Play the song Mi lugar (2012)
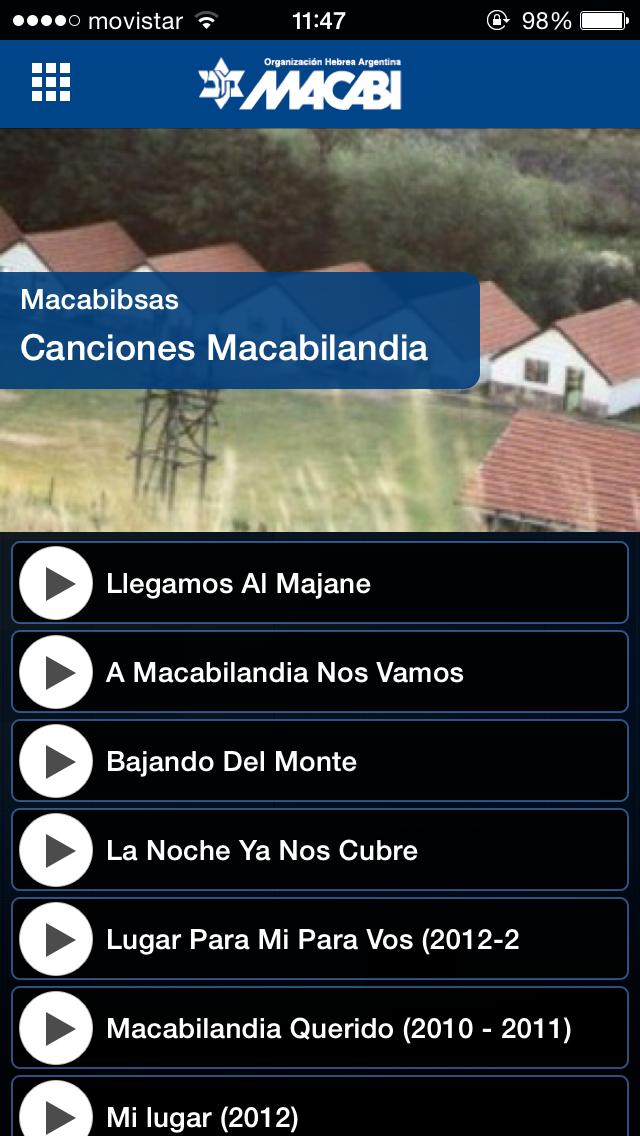Viewport: 640px width, 1136px height. pos(57,1112)
